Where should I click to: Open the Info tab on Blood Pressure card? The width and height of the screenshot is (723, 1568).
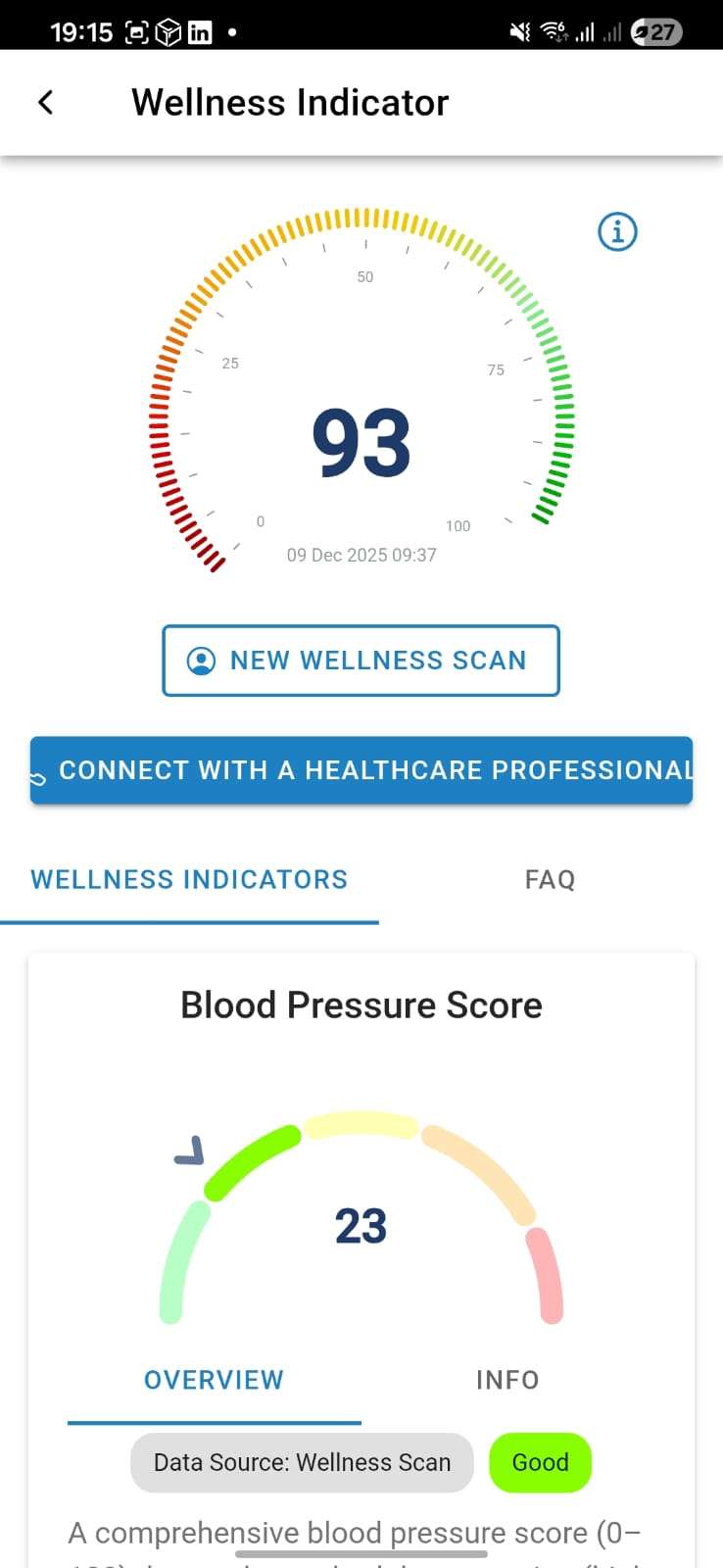pyautogui.click(x=506, y=1380)
